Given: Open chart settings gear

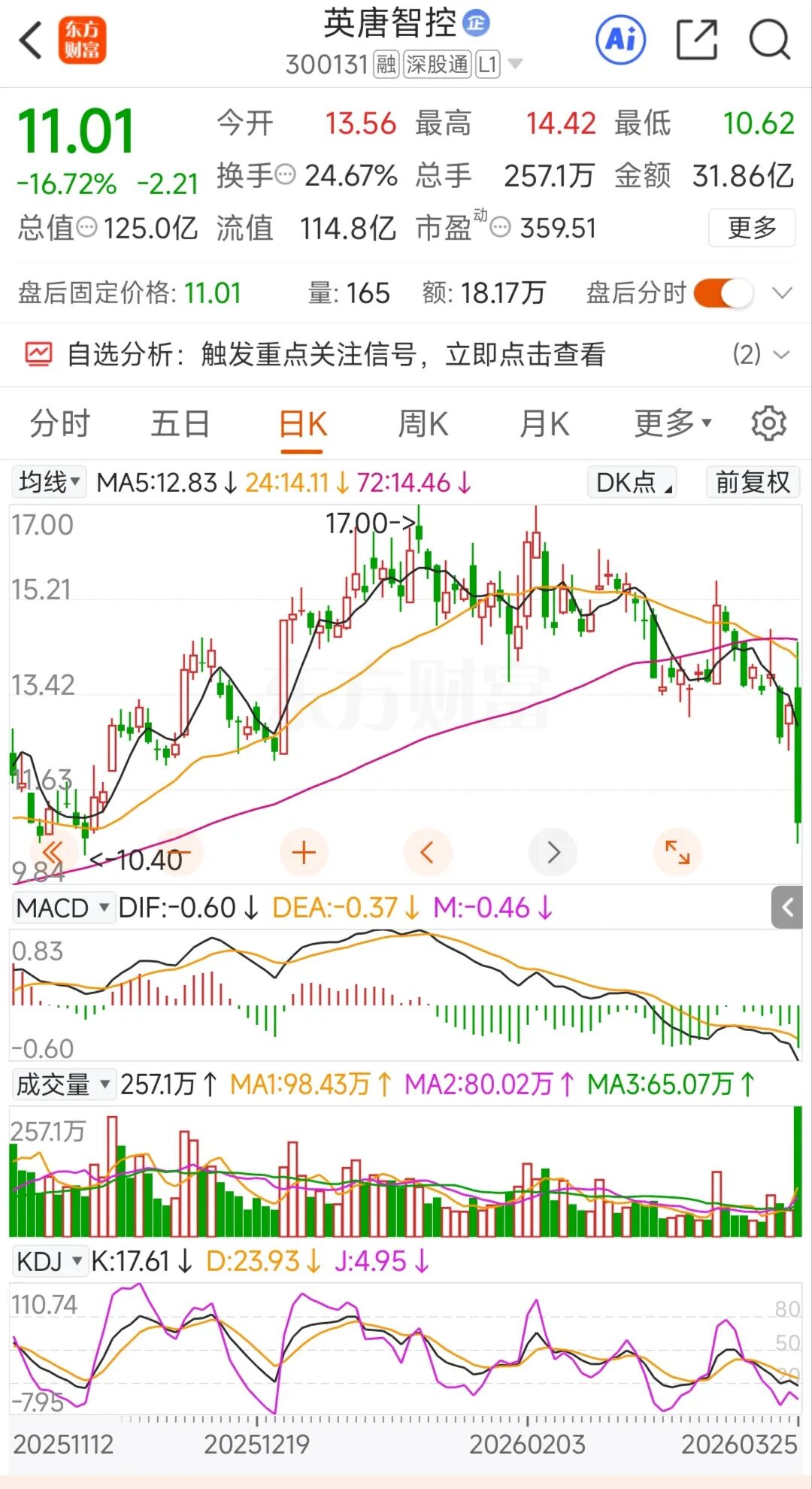Looking at the screenshot, I should click(768, 424).
